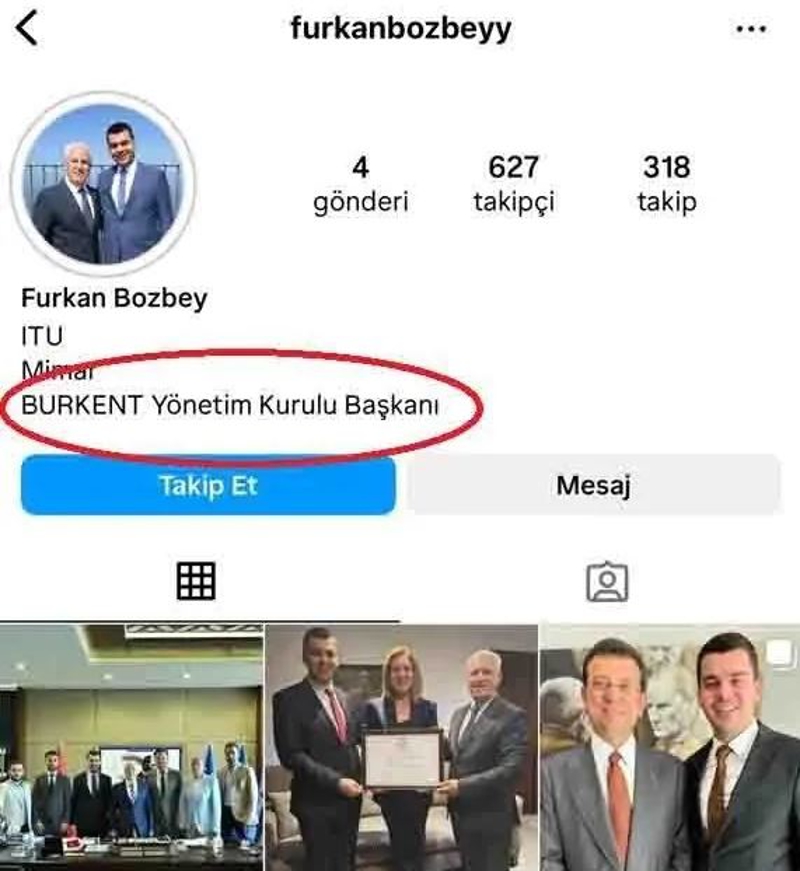Switch to the tagged photos tab
The image size is (800, 871).
pos(607,582)
